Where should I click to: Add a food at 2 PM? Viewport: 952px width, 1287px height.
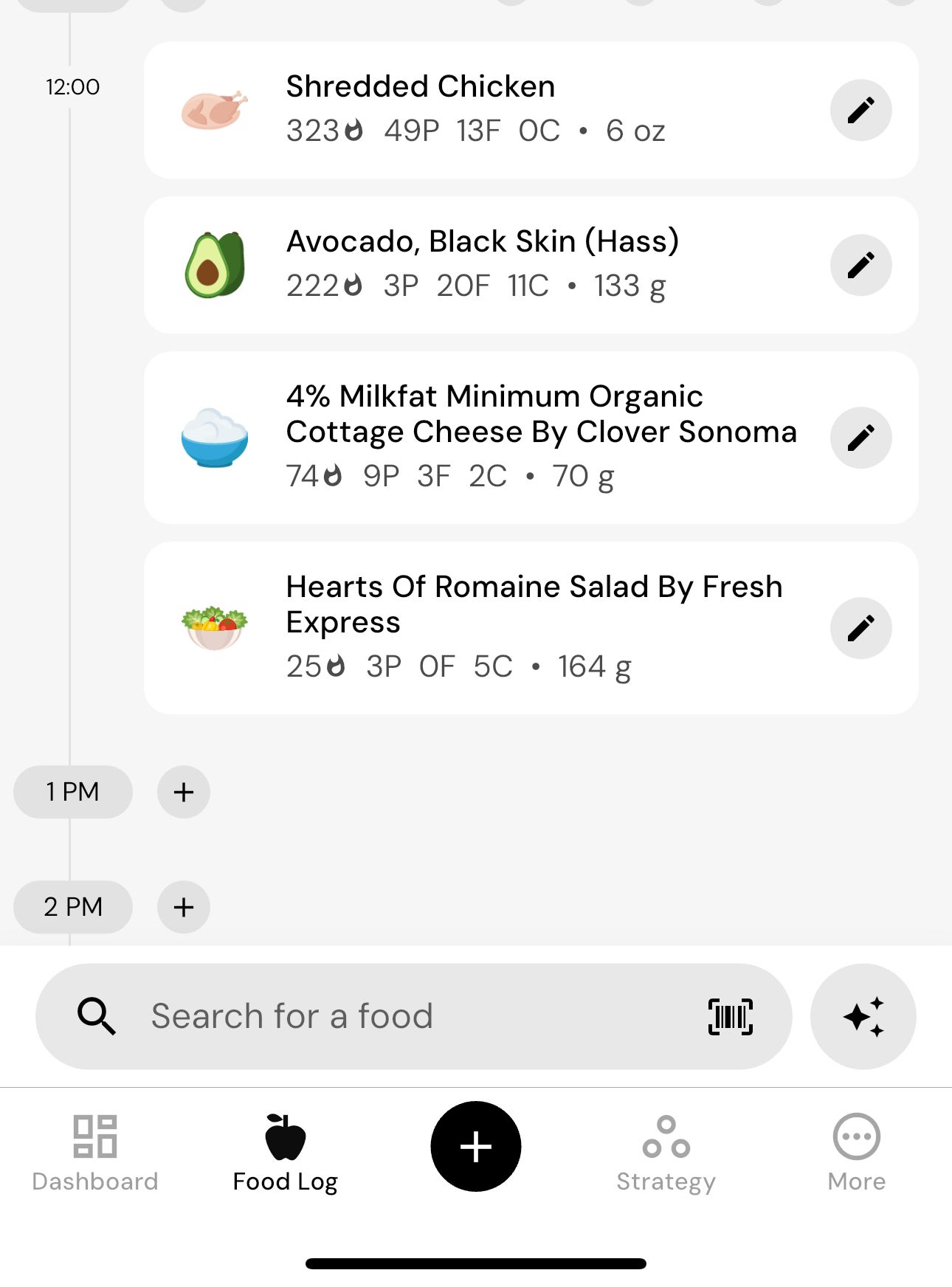click(184, 907)
